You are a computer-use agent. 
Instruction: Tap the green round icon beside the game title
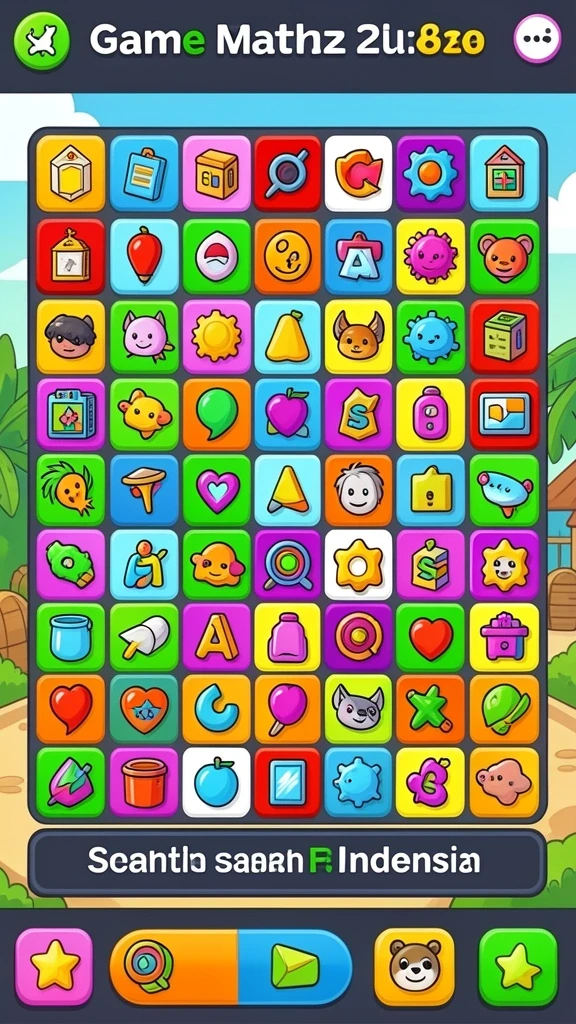click(x=42, y=41)
